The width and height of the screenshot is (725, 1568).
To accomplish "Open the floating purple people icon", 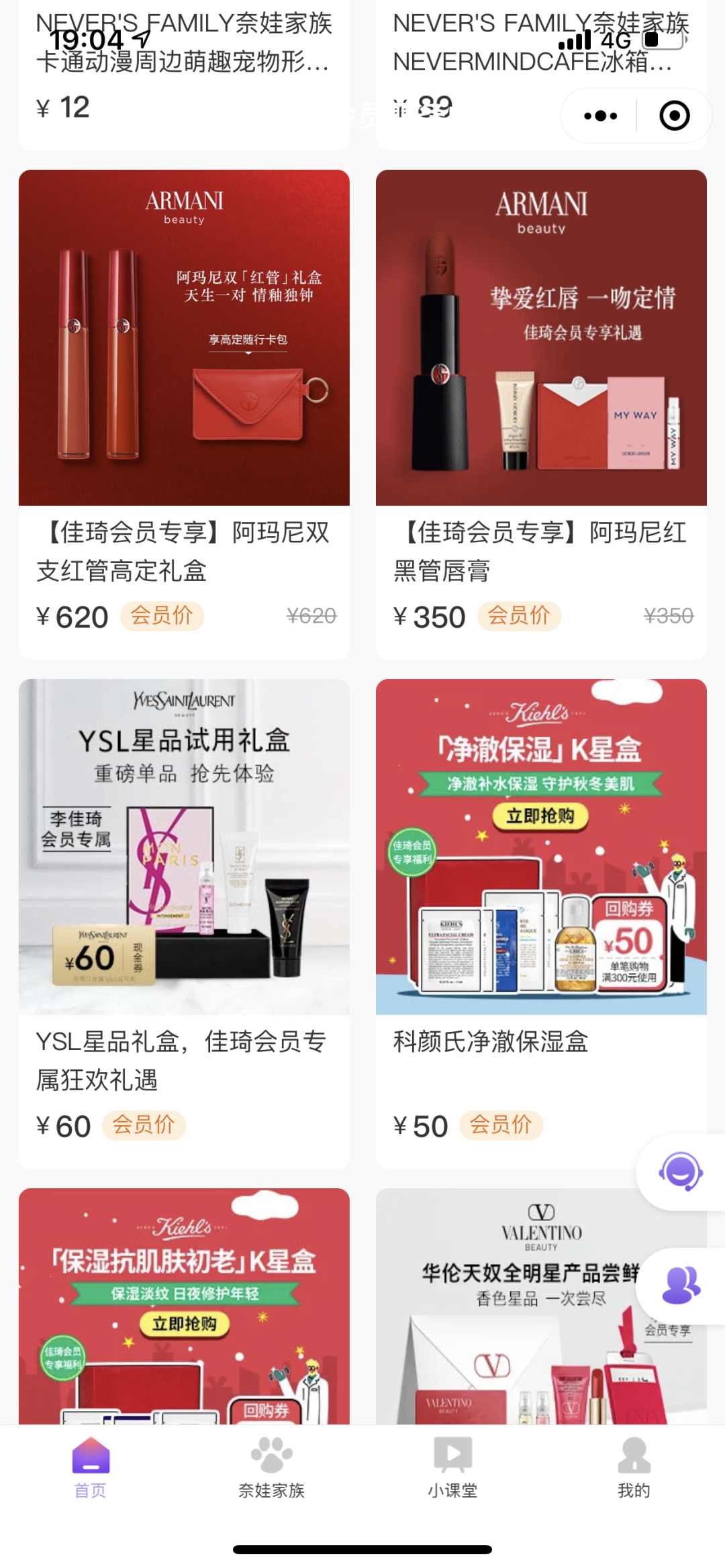I will [681, 1286].
